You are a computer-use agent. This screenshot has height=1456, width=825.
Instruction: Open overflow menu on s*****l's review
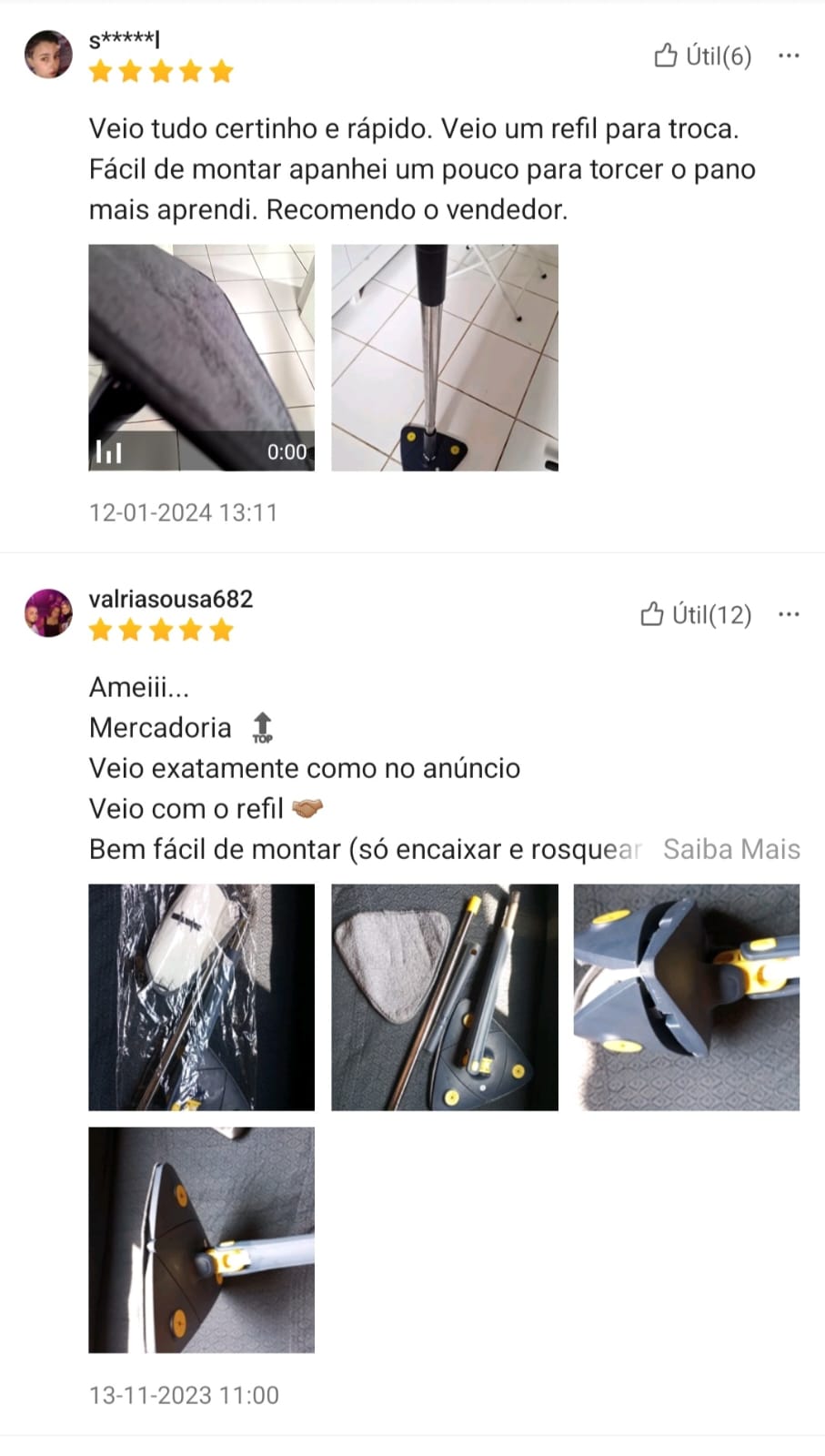(789, 56)
